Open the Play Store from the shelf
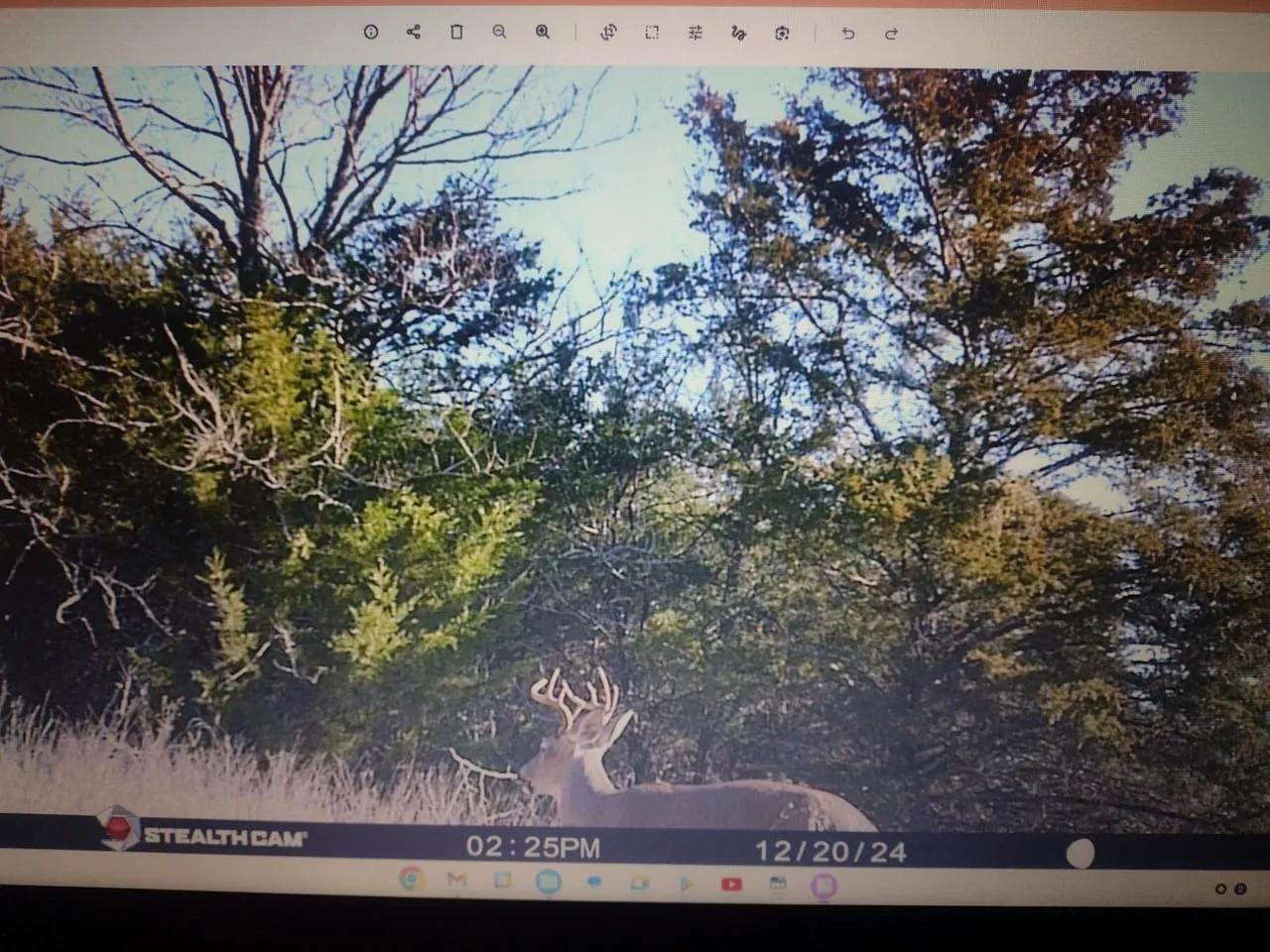This screenshot has width=1270, height=952. pyautogui.click(x=687, y=883)
